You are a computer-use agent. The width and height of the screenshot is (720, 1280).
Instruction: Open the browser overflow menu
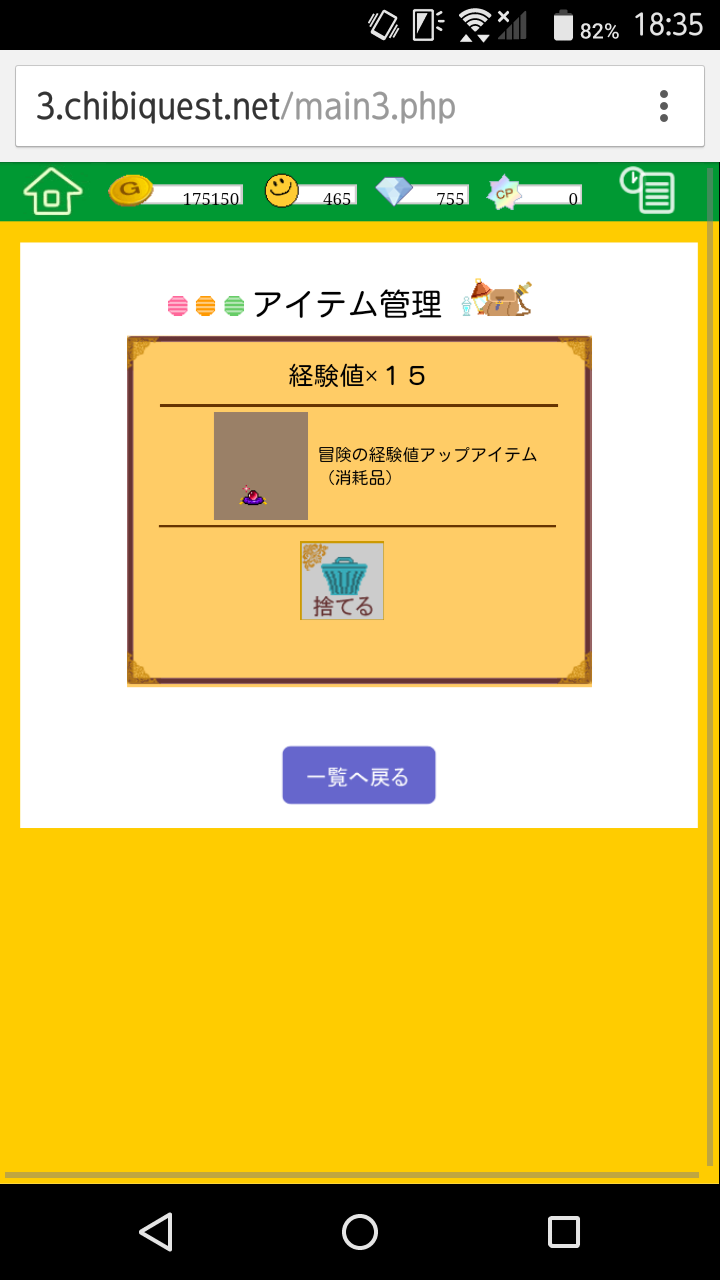click(664, 106)
